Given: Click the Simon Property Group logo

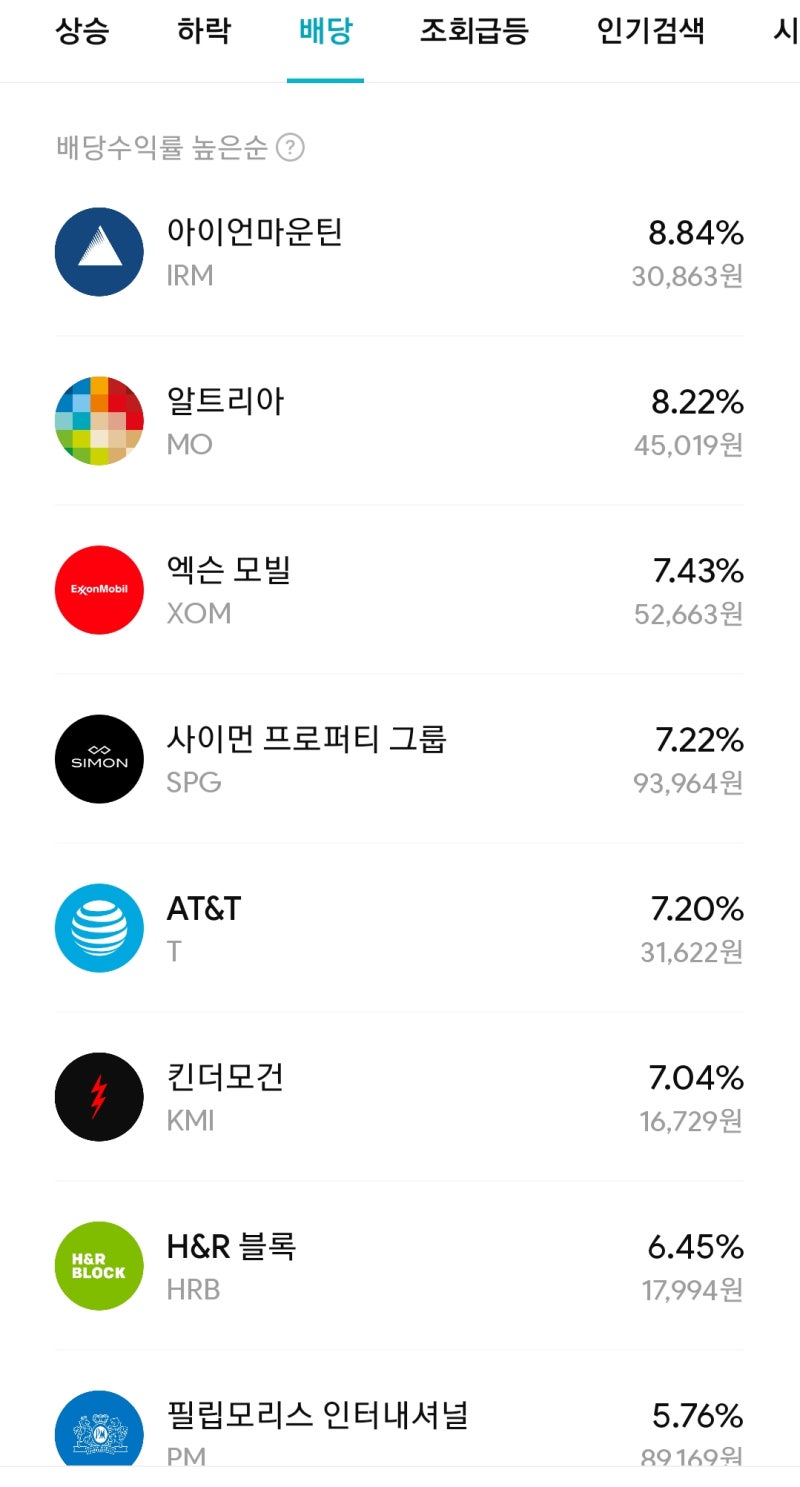Looking at the screenshot, I should pyautogui.click(x=98, y=758).
